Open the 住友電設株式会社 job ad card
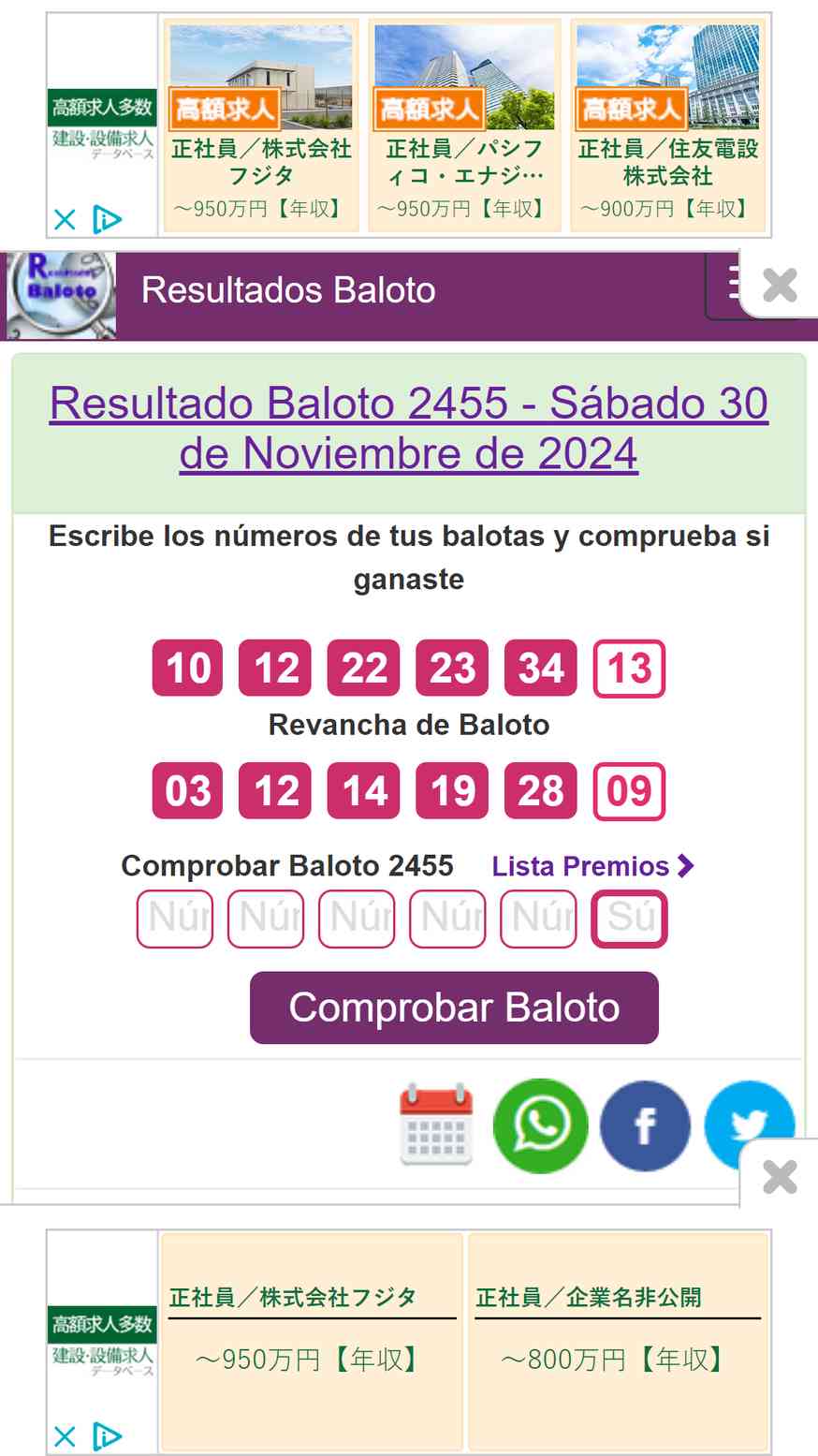 [x=667, y=125]
